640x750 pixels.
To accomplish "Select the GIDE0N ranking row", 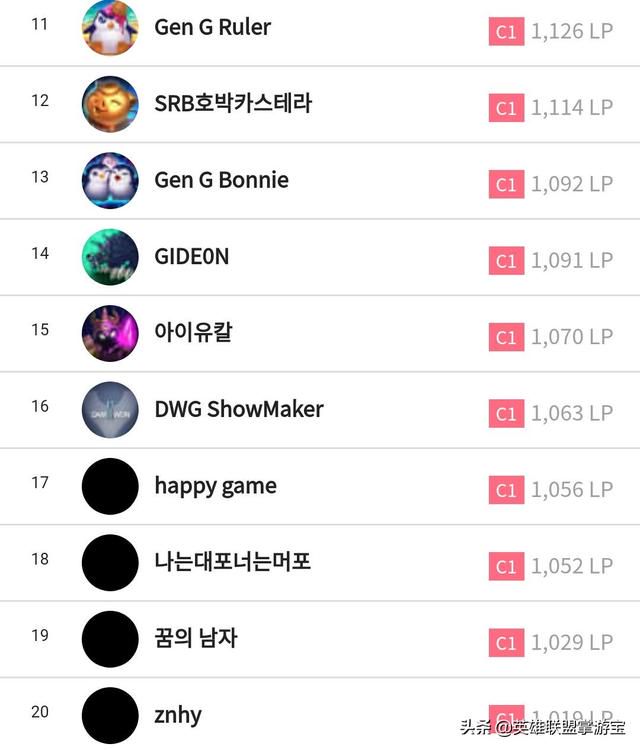I will [192, 256].
